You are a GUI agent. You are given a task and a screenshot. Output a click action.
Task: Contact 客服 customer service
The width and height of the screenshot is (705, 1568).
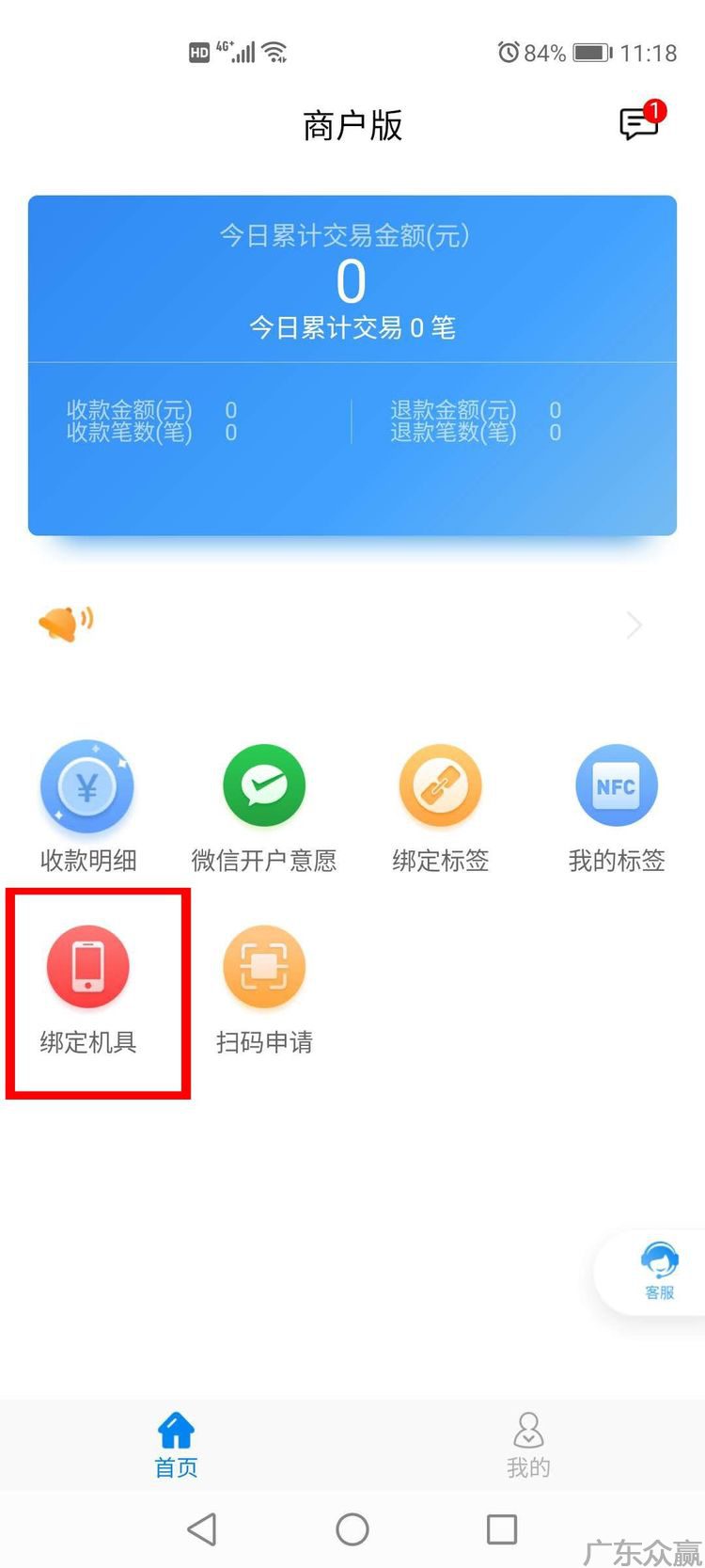[659, 1270]
